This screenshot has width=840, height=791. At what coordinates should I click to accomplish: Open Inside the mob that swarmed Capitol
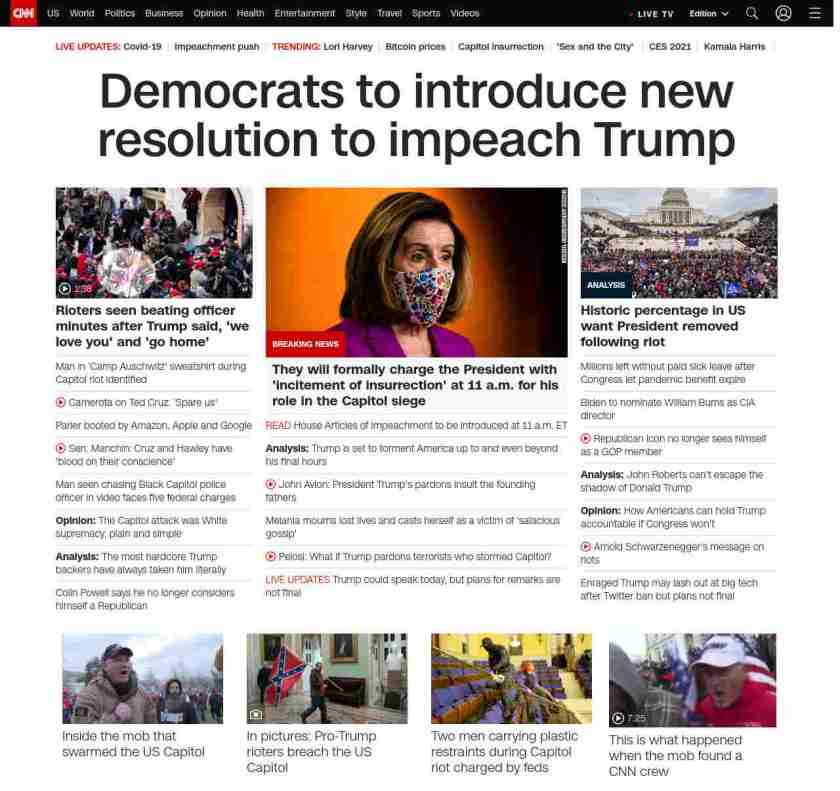coord(133,743)
